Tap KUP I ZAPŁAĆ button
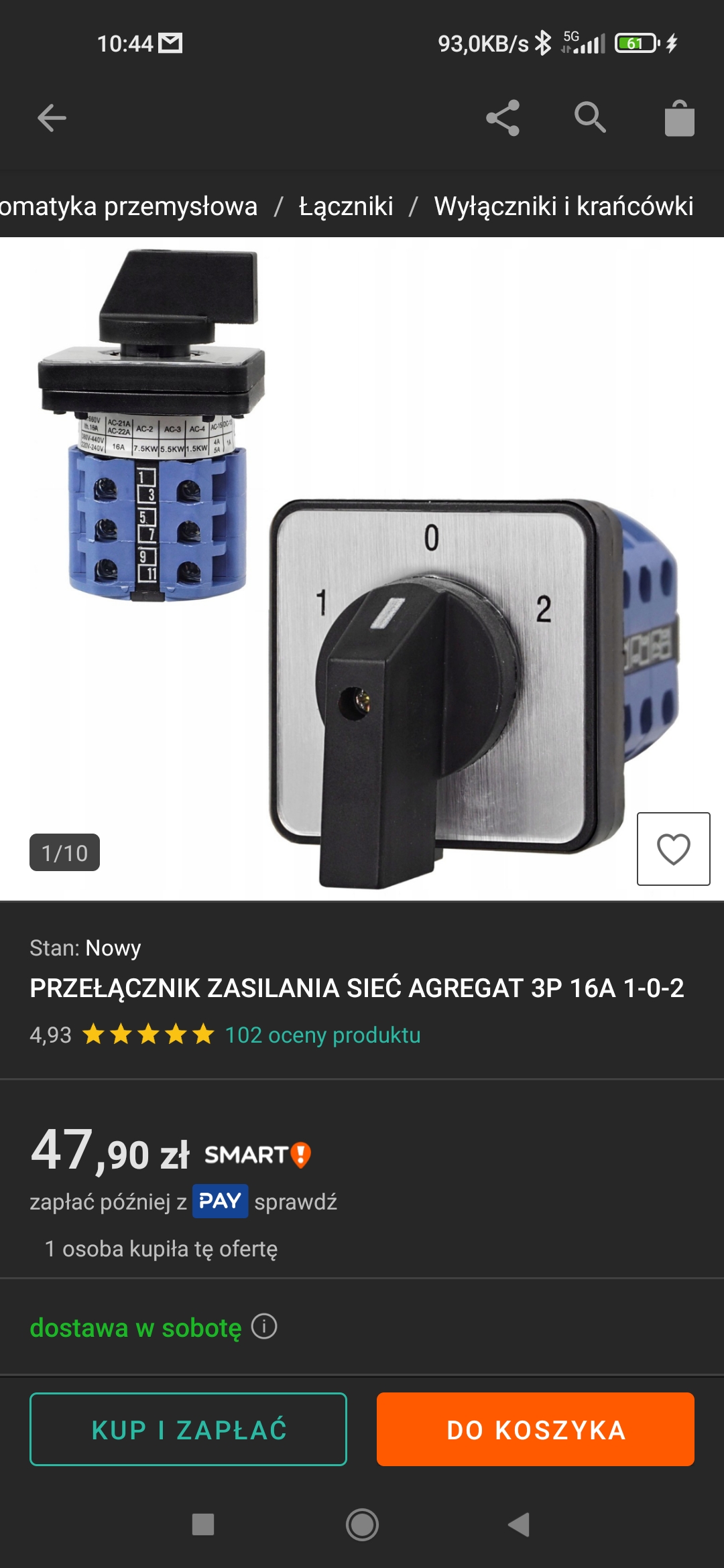 (188, 1429)
